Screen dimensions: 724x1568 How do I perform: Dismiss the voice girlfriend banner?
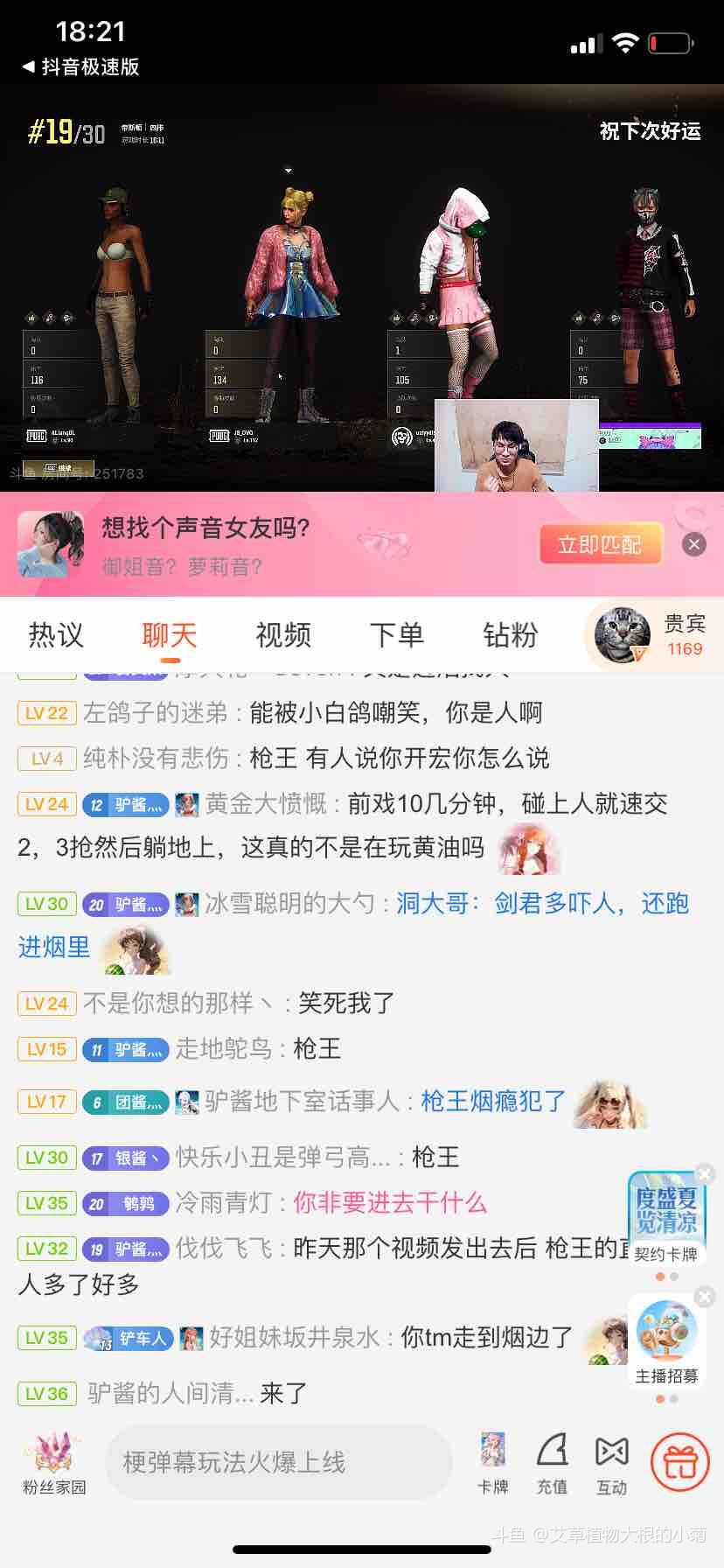pos(694,544)
